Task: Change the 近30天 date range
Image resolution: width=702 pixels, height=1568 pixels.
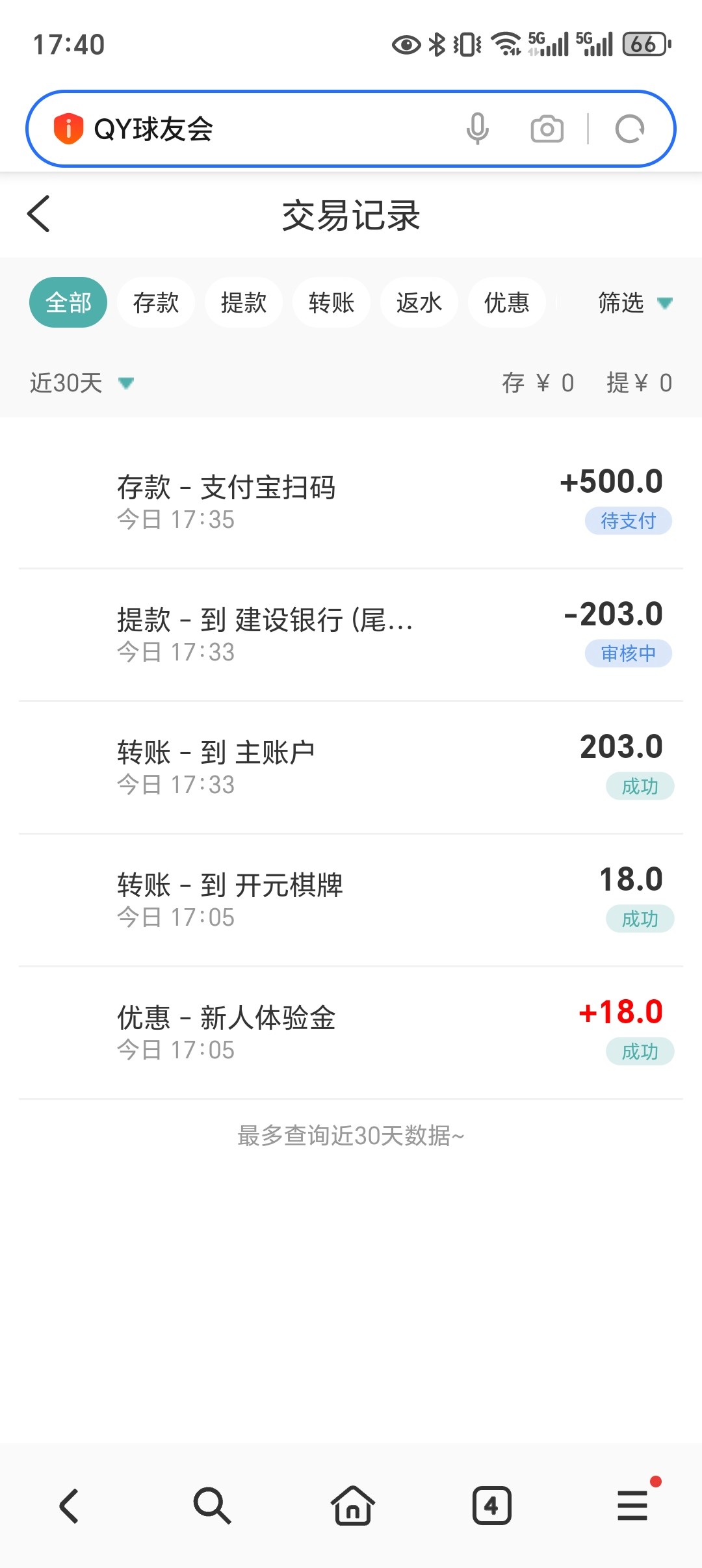Action: [x=81, y=383]
